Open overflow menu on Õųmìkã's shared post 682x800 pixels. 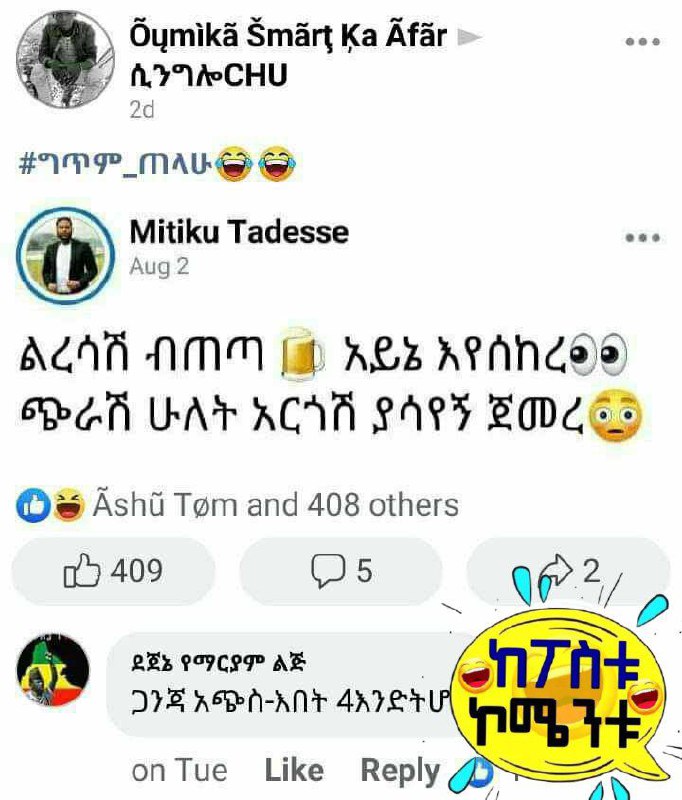click(643, 42)
